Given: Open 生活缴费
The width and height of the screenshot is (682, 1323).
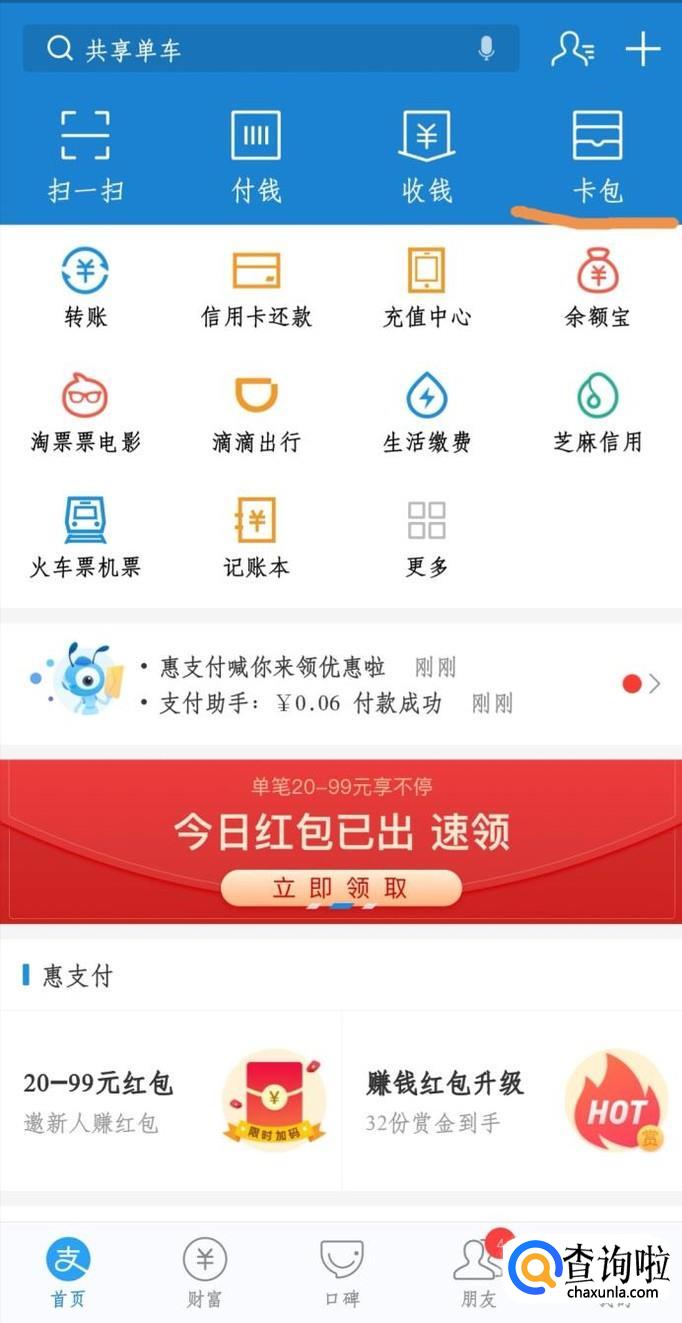Looking at the screenshot, I should 427,412.
